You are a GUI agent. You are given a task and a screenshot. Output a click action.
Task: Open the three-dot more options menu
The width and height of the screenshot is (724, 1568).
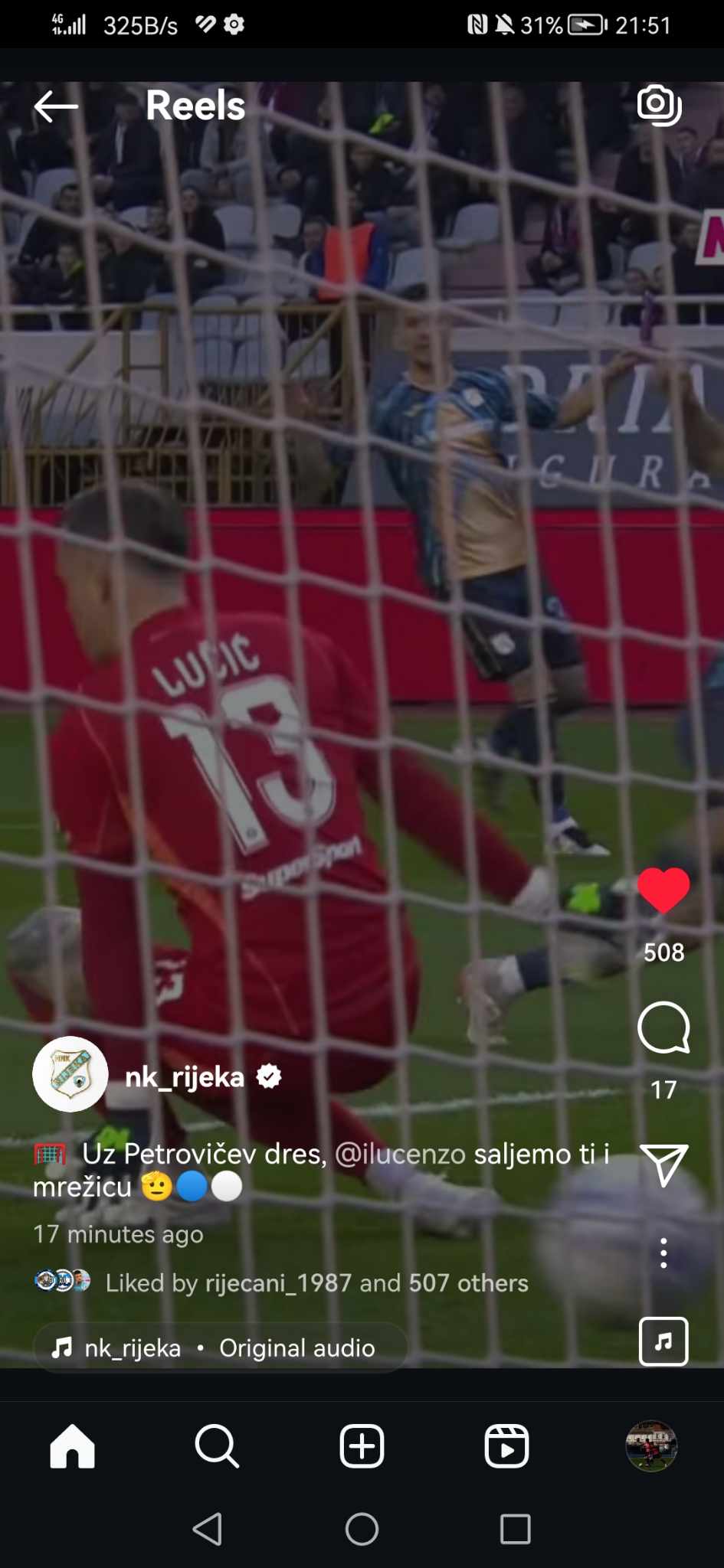663,1253
